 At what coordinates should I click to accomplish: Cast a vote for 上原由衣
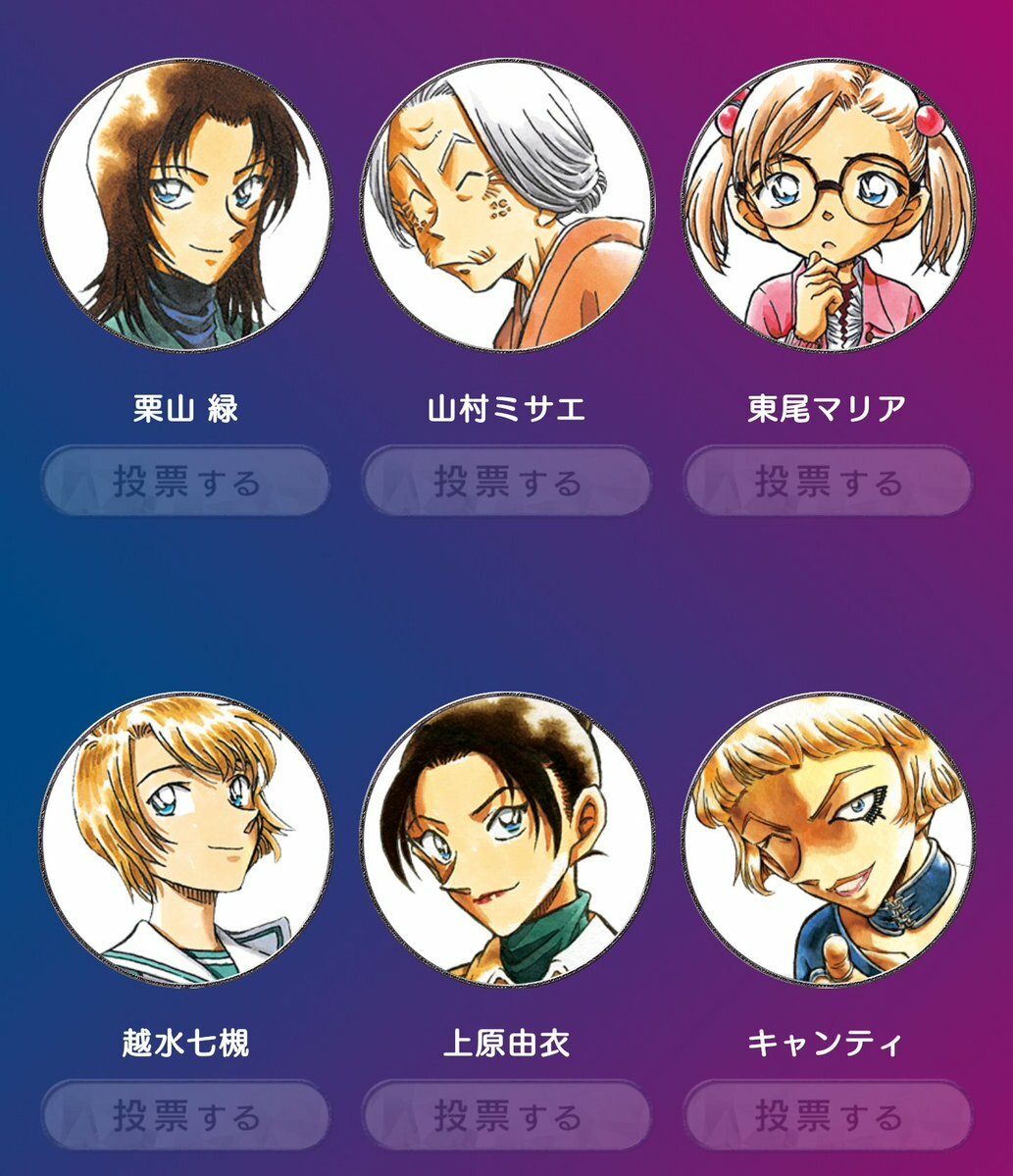coord(506,1115)
